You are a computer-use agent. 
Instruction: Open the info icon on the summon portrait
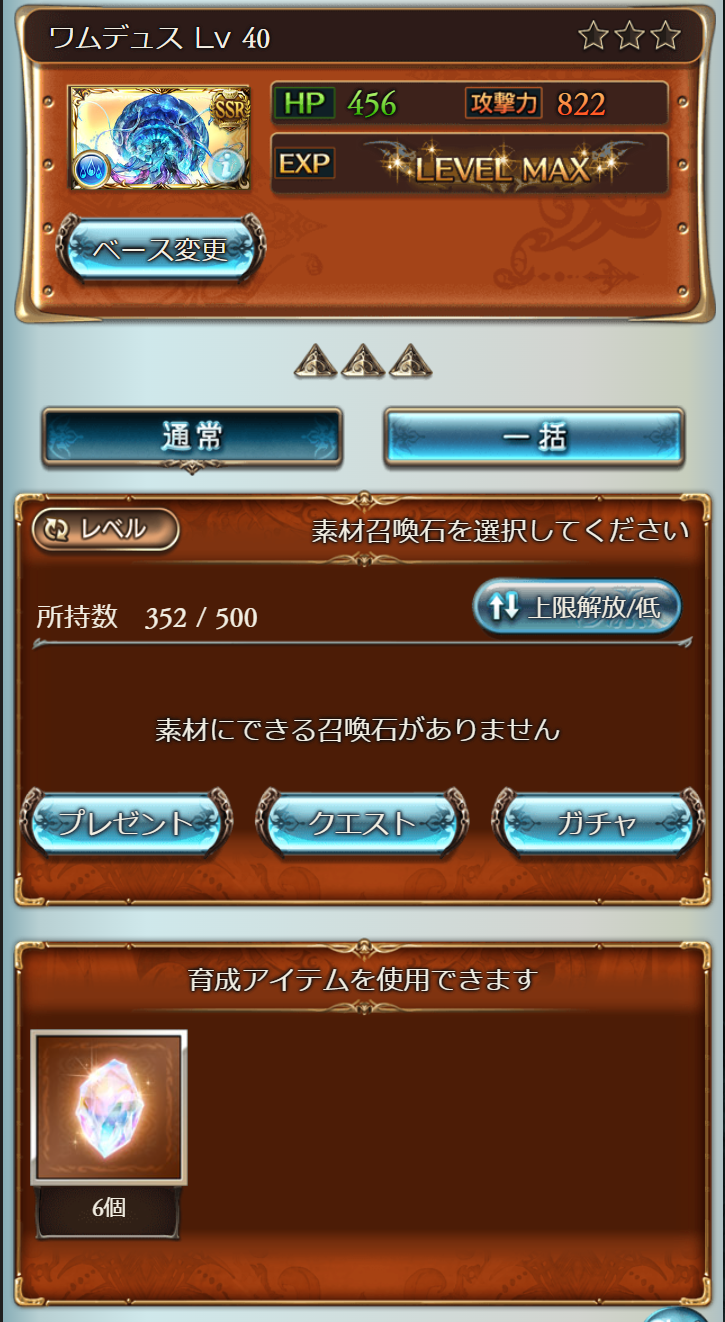click(x=229, y=168)
